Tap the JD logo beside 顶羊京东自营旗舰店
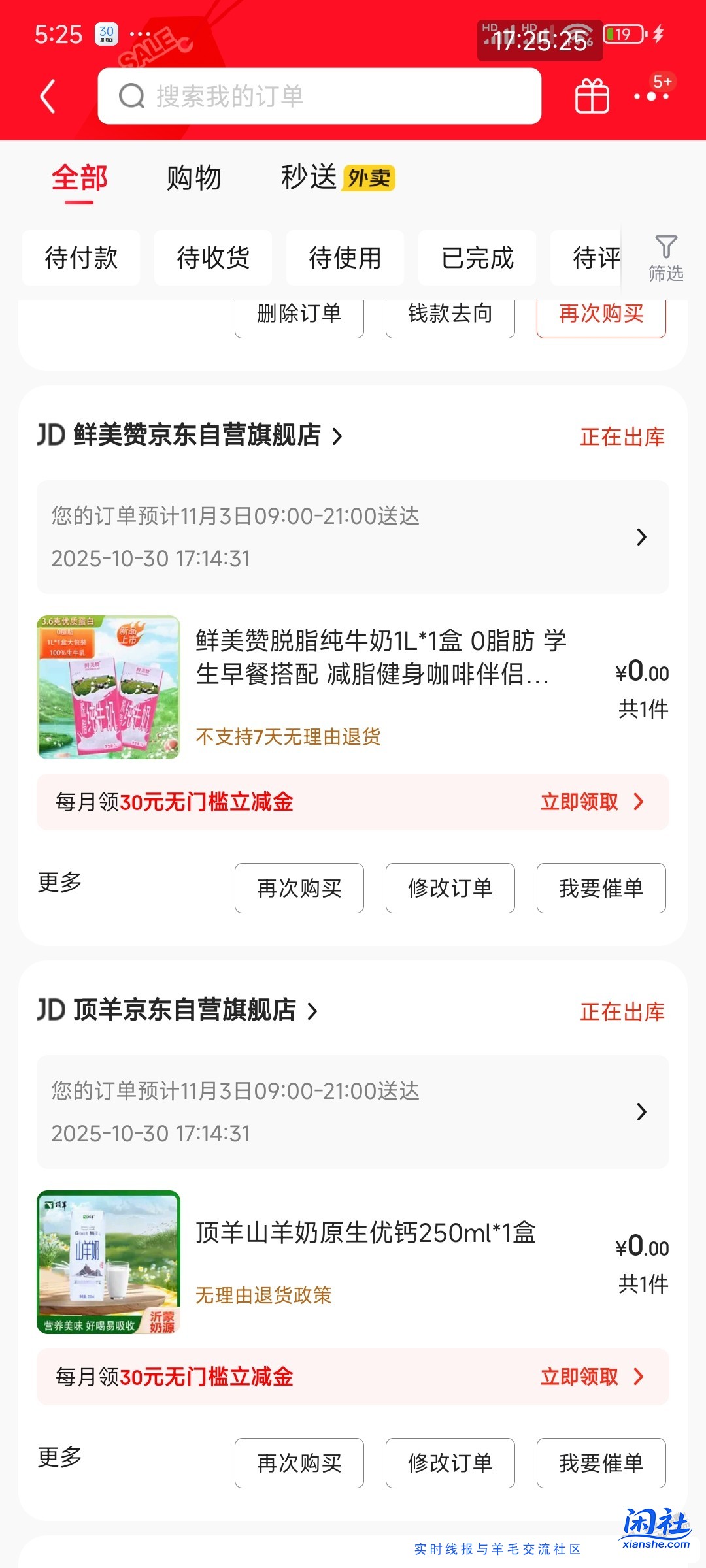The height and width of the screenshot is (1568, 706). [x=49, y=1011]
